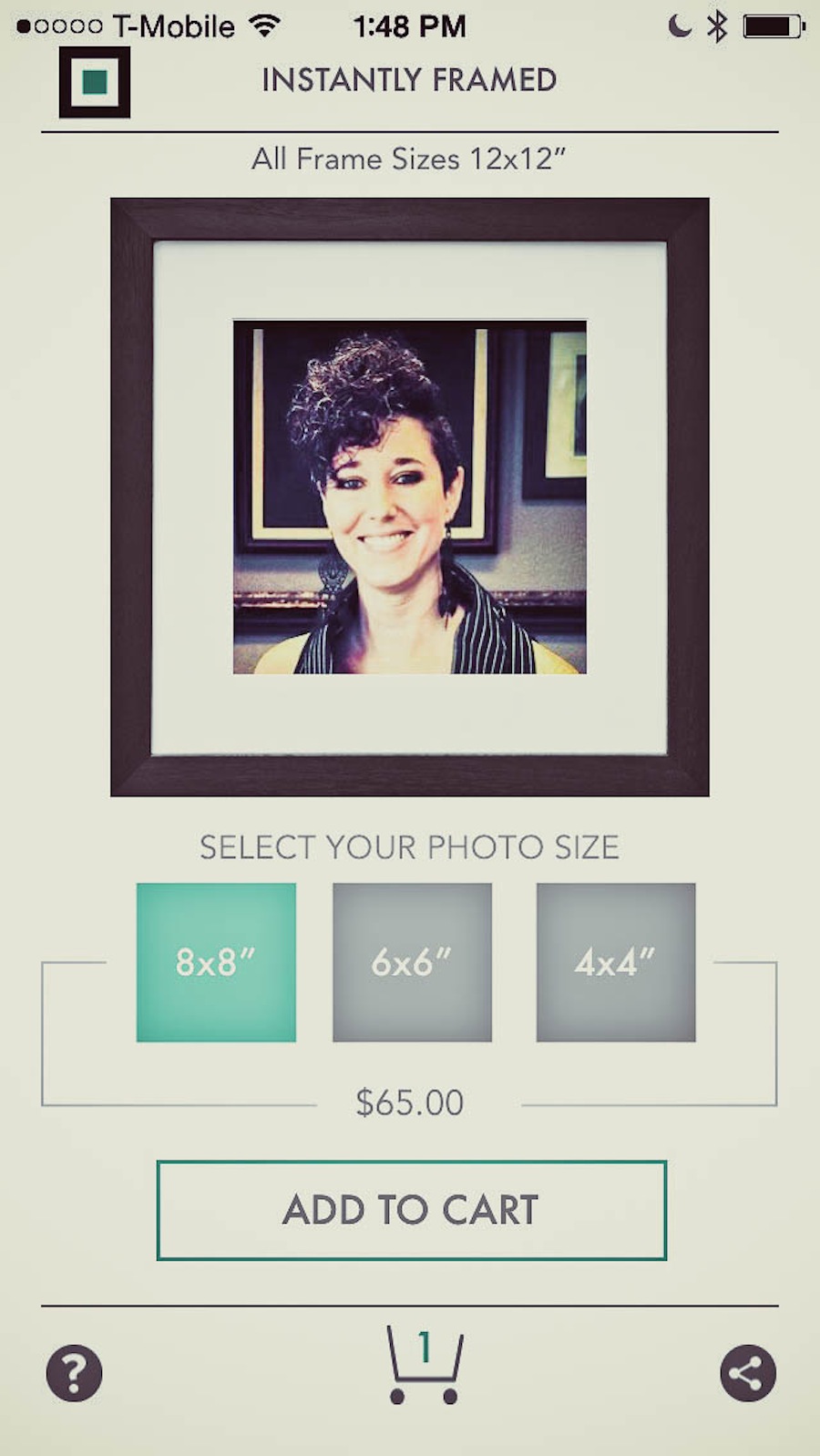Tap the Wi-Fi indicator in the status bar
The image size is (820, 1456).
tap(264, 25)
